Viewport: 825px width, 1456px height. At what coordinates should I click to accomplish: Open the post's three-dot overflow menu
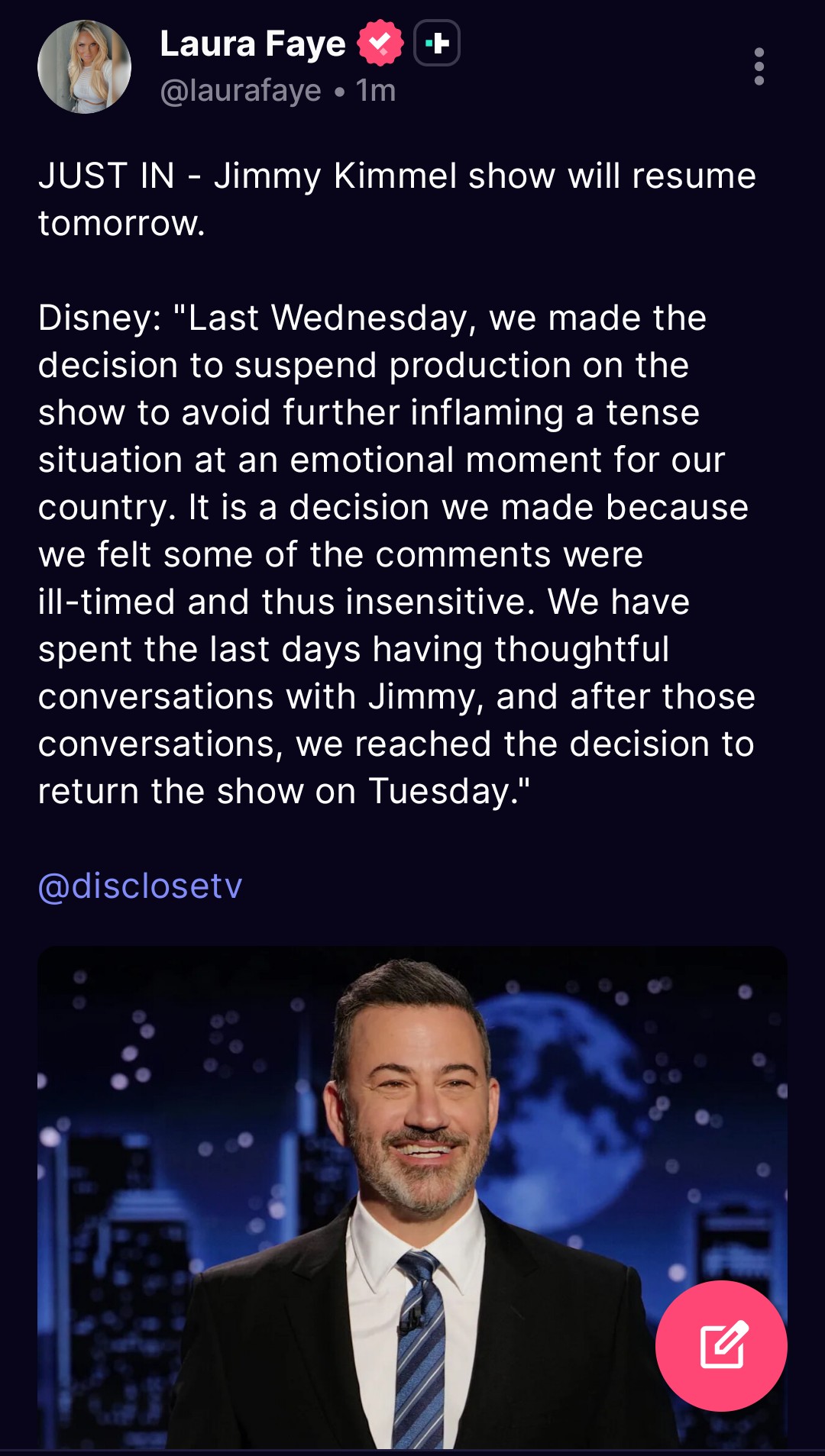pos(759,66)
